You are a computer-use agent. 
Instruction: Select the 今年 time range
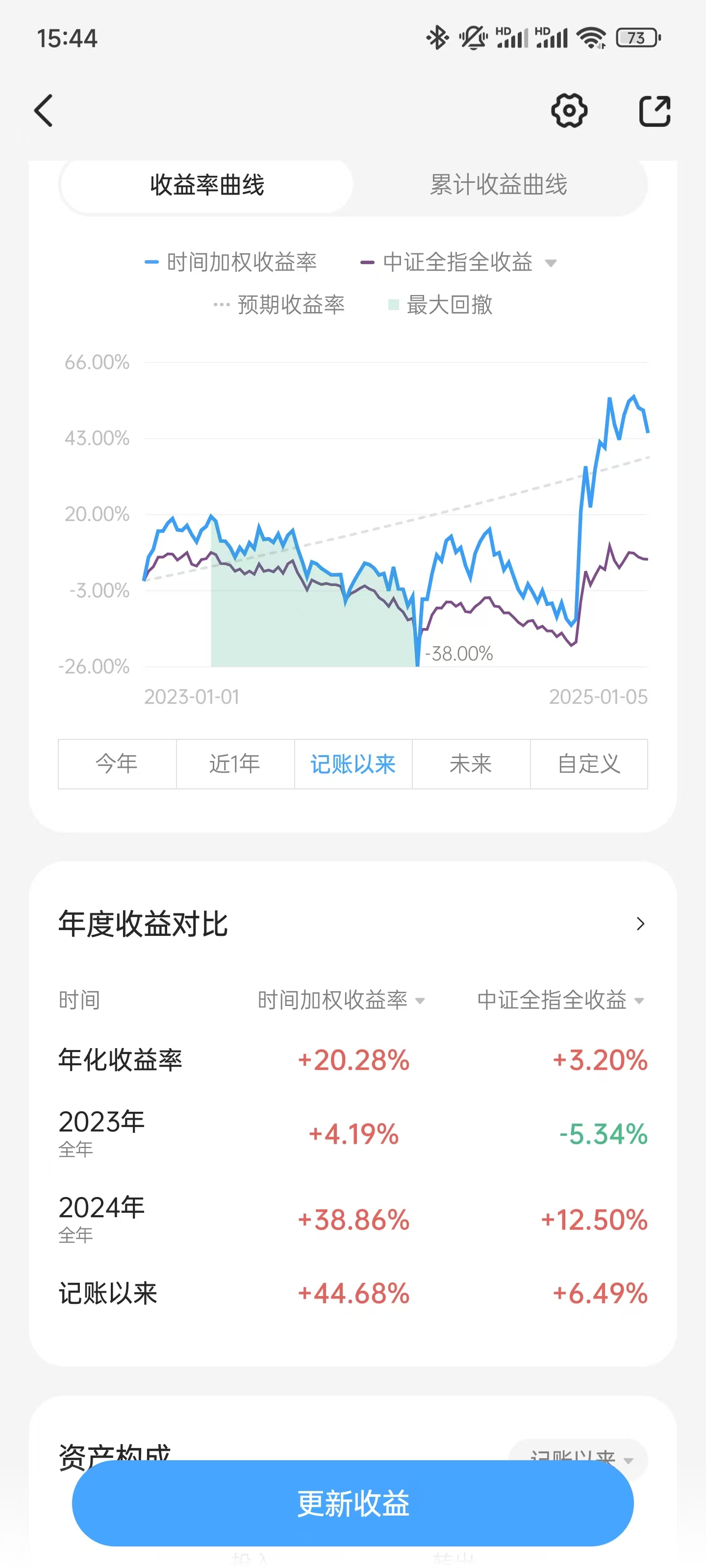(117, 764)
